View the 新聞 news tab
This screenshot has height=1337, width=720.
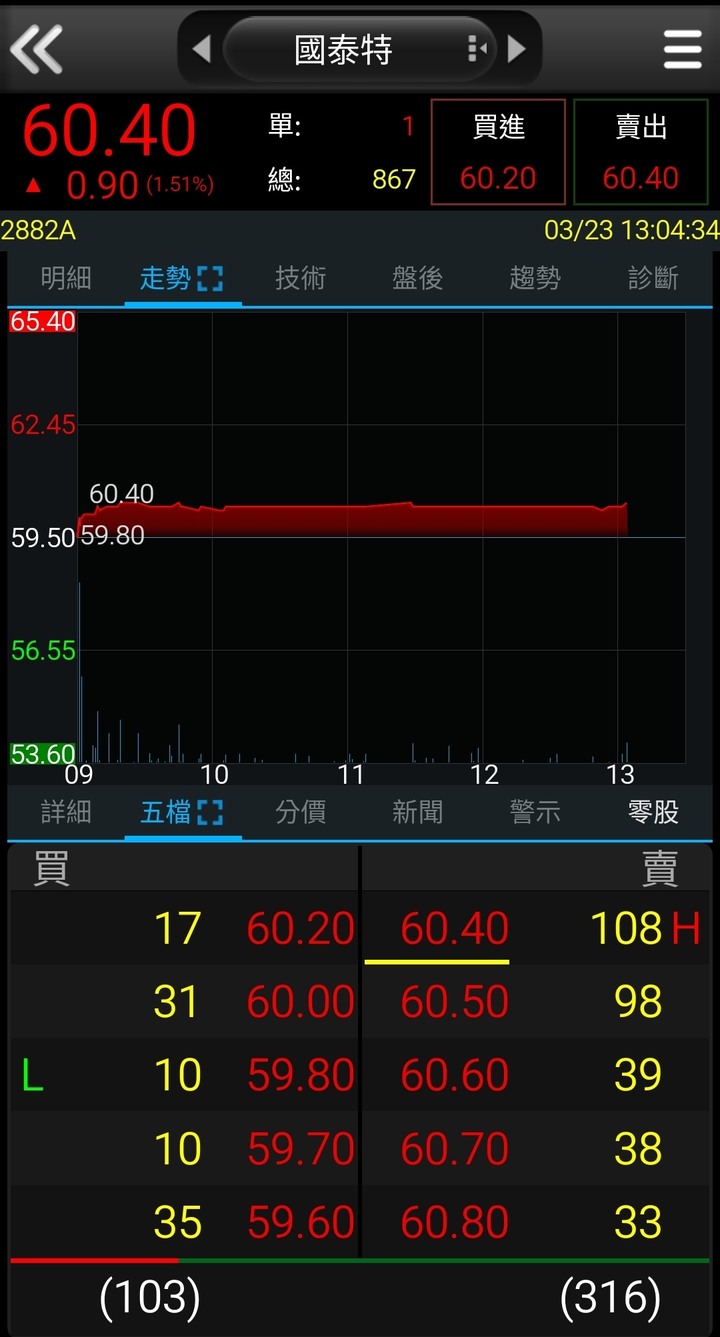pos(417,812)
